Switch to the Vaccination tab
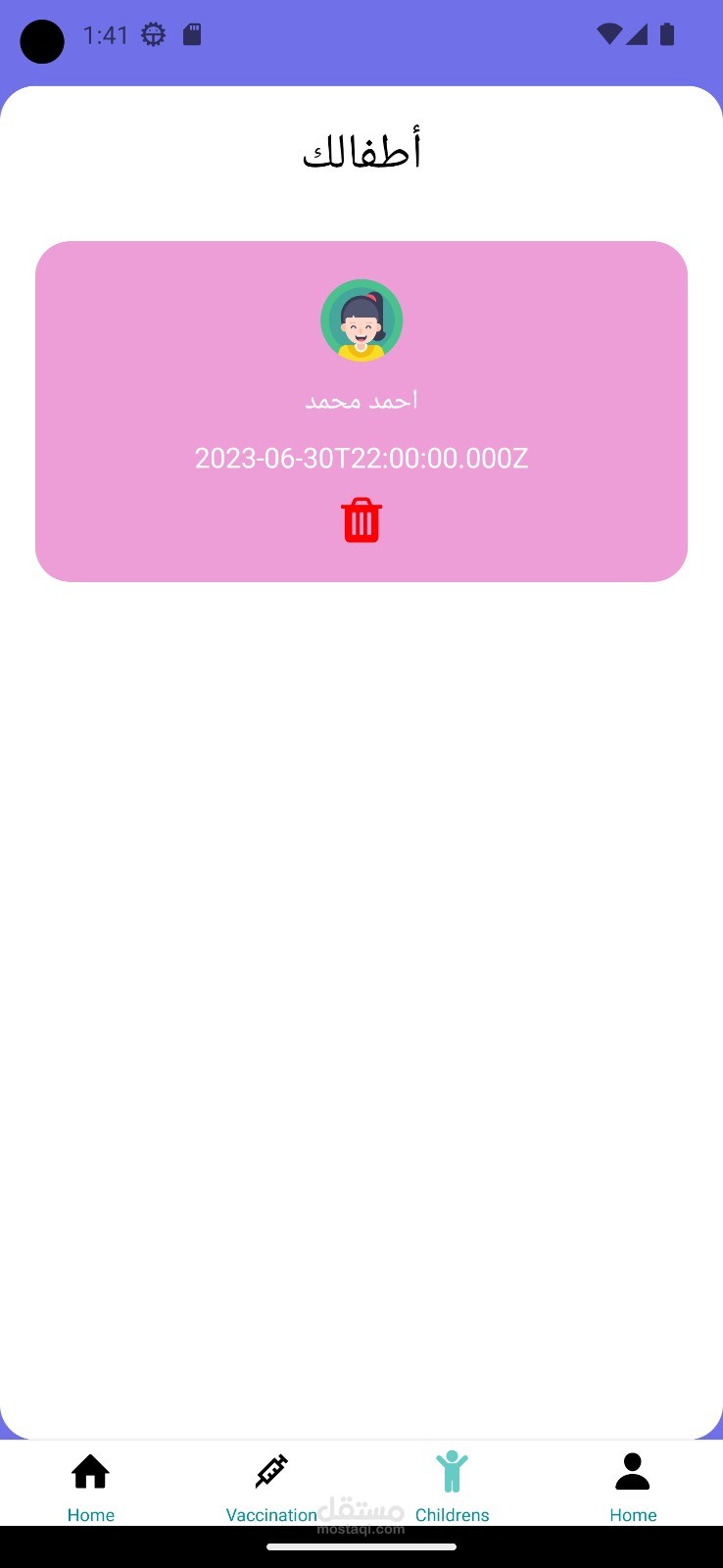723x1568 pixels. (271, 1486)
